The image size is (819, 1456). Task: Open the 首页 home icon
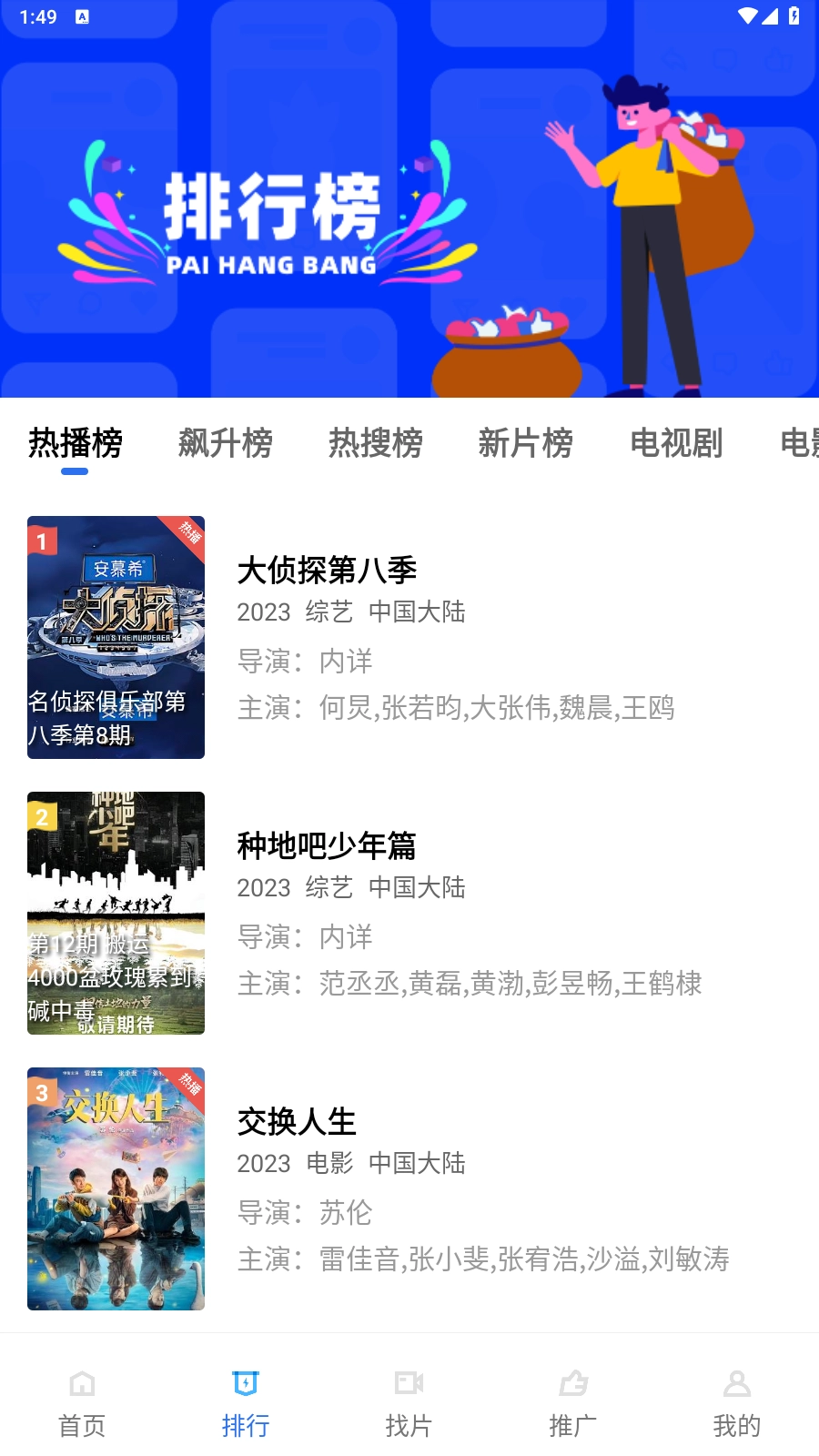pyautogui.click(x=81, y=1384)
